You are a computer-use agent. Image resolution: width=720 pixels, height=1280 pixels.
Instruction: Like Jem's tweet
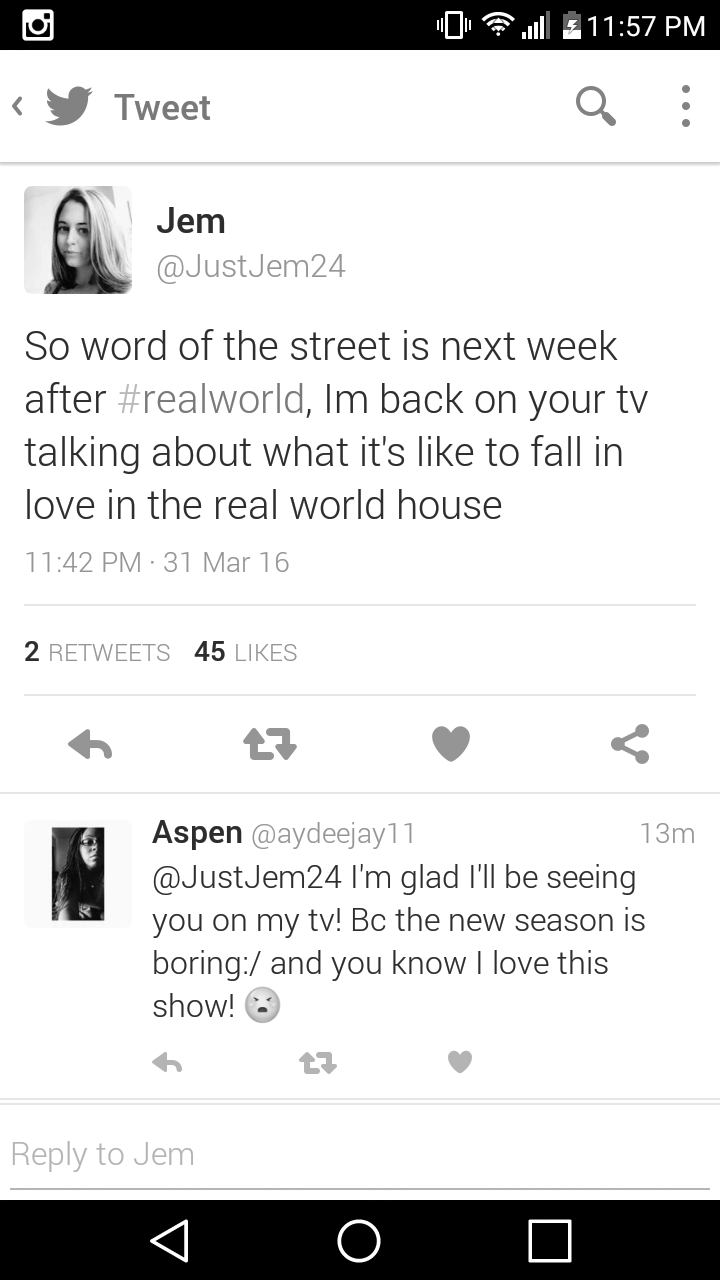[x=450, y=744]
